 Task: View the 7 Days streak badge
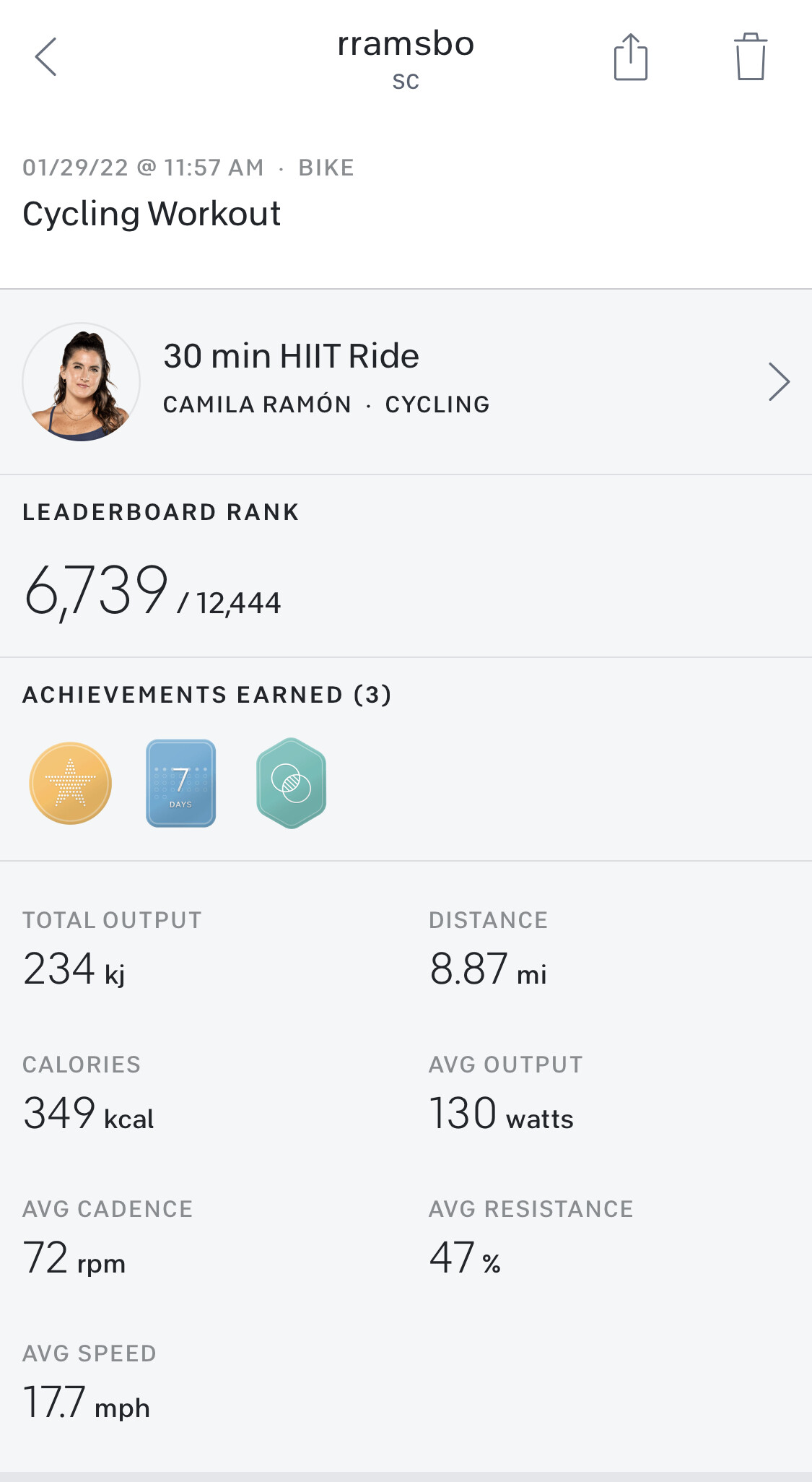[x=181, y=783]
